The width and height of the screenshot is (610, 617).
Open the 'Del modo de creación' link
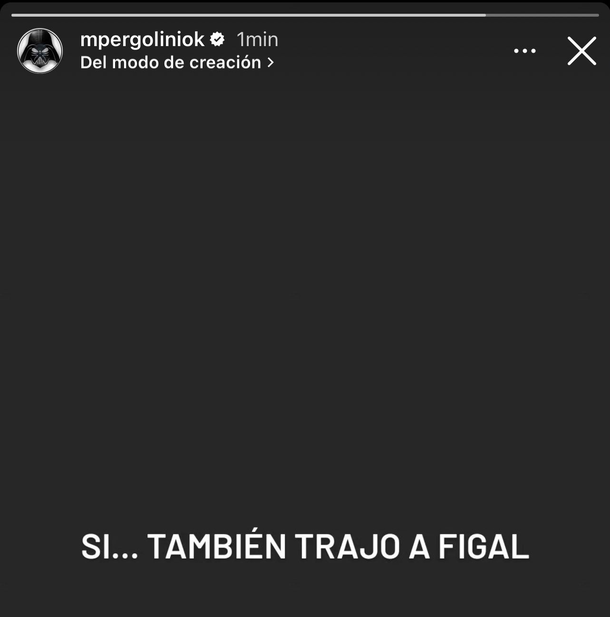tap(176, 62)
